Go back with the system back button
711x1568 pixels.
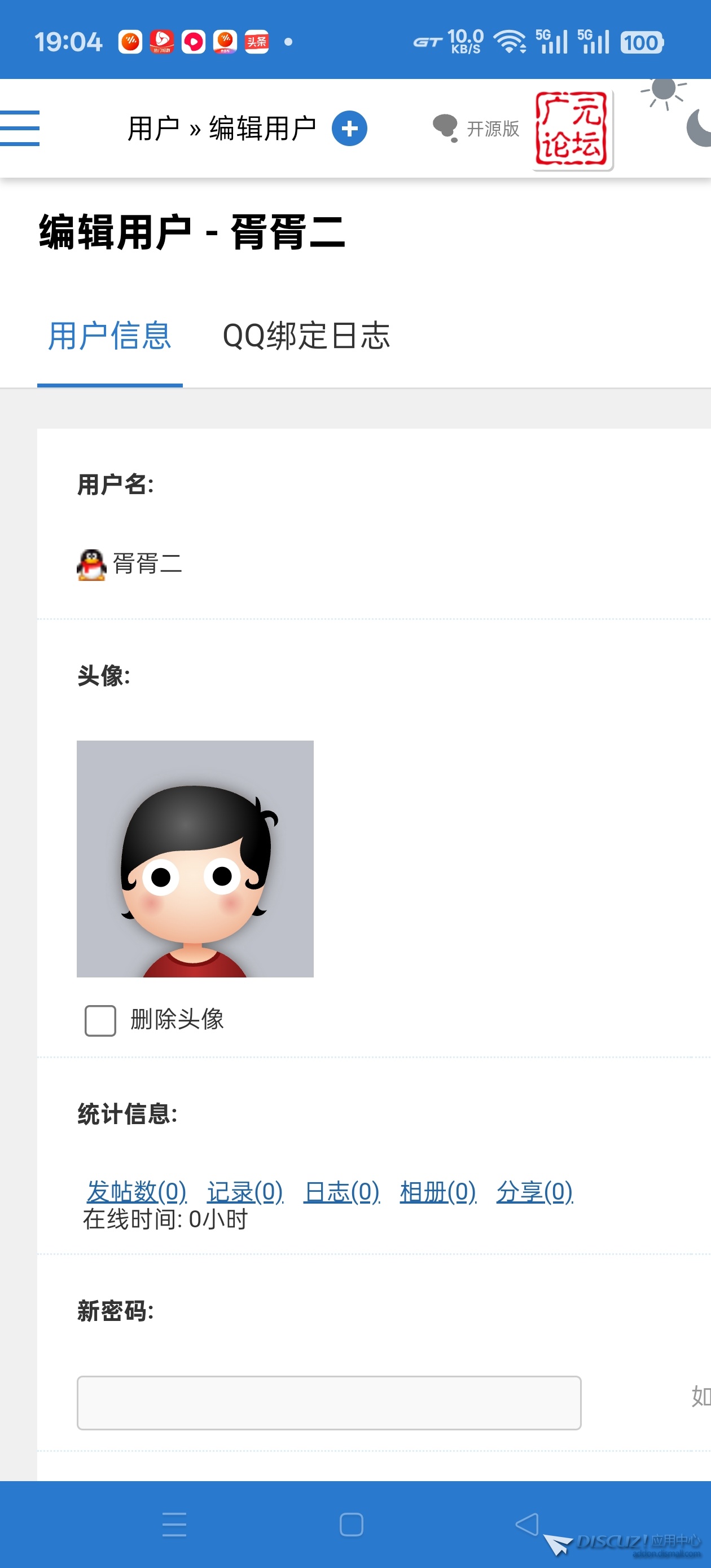526,1524
